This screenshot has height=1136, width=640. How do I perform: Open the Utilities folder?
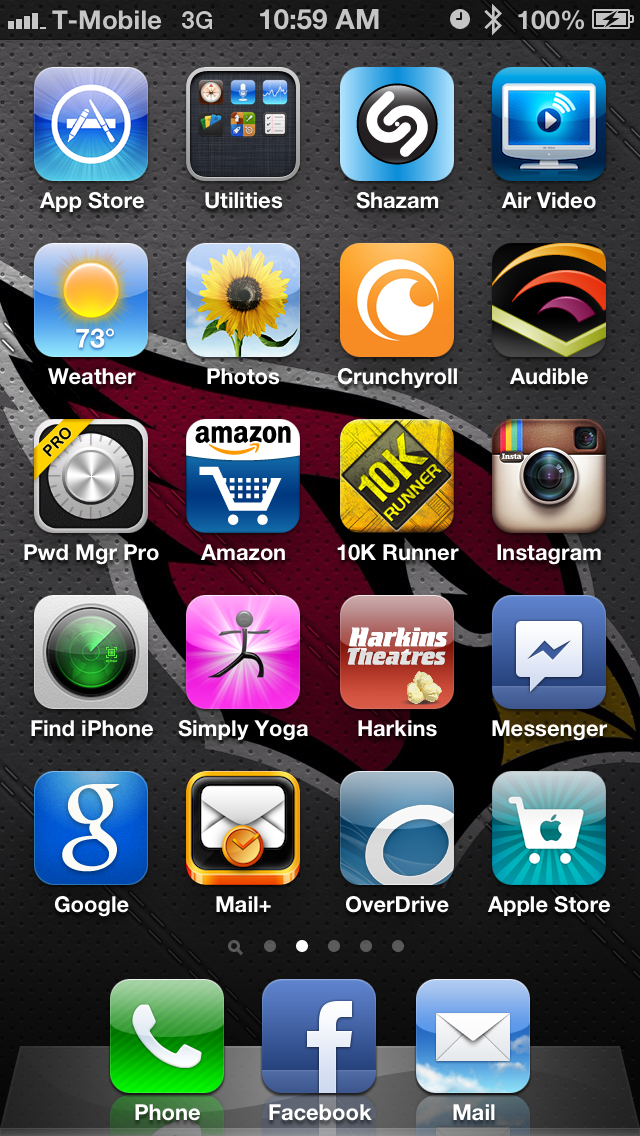click(243, 124)
